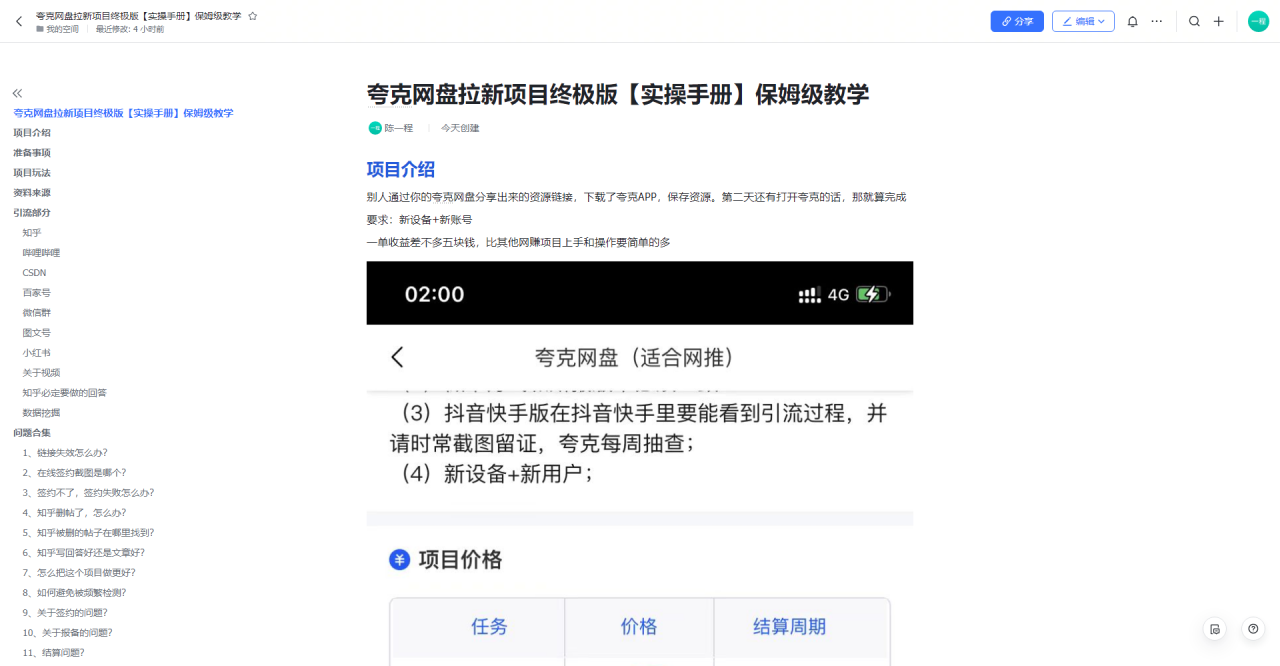1280x666 pixels.
Task: Open the 知乎 outline entry
Action: (32, 233)
